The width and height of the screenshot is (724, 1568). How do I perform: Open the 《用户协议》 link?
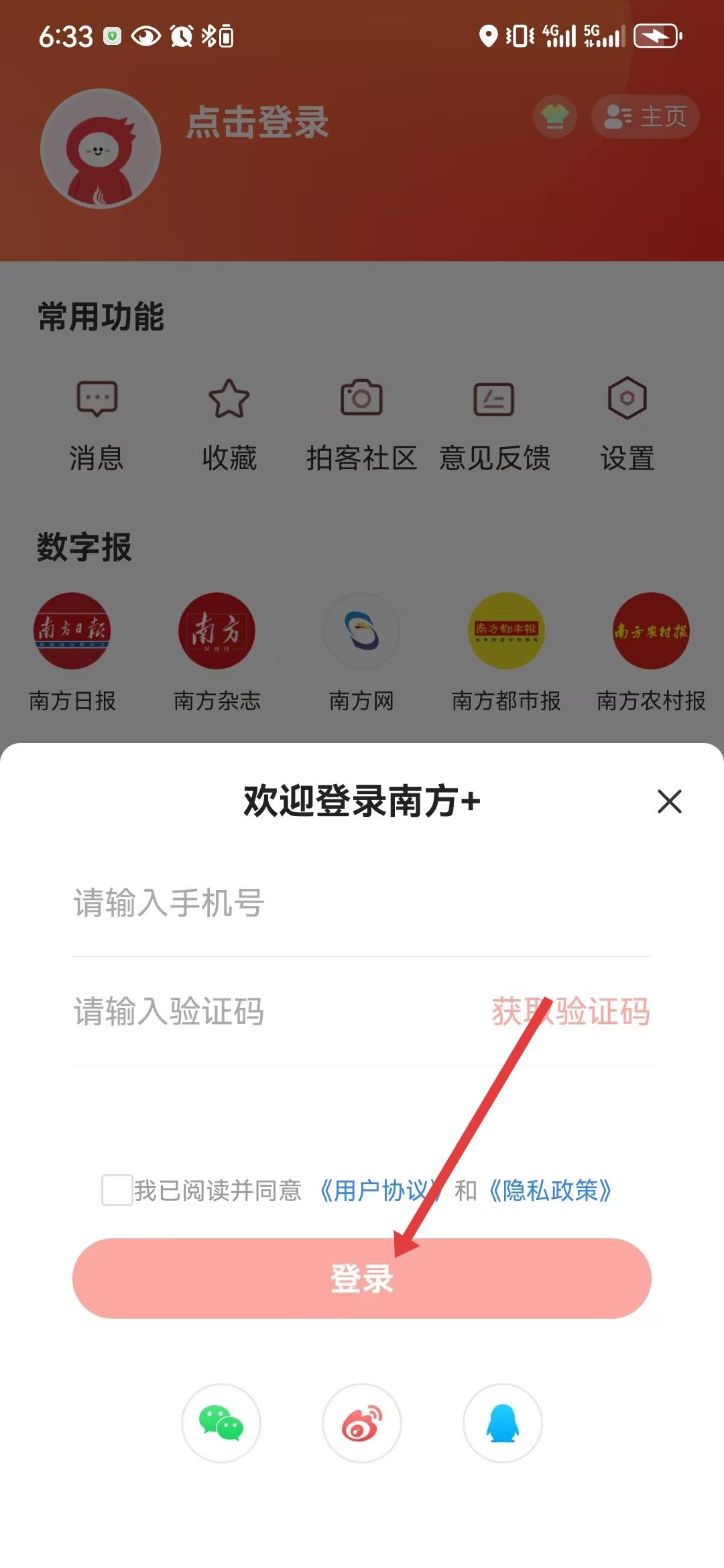(x=379, y=1191)
